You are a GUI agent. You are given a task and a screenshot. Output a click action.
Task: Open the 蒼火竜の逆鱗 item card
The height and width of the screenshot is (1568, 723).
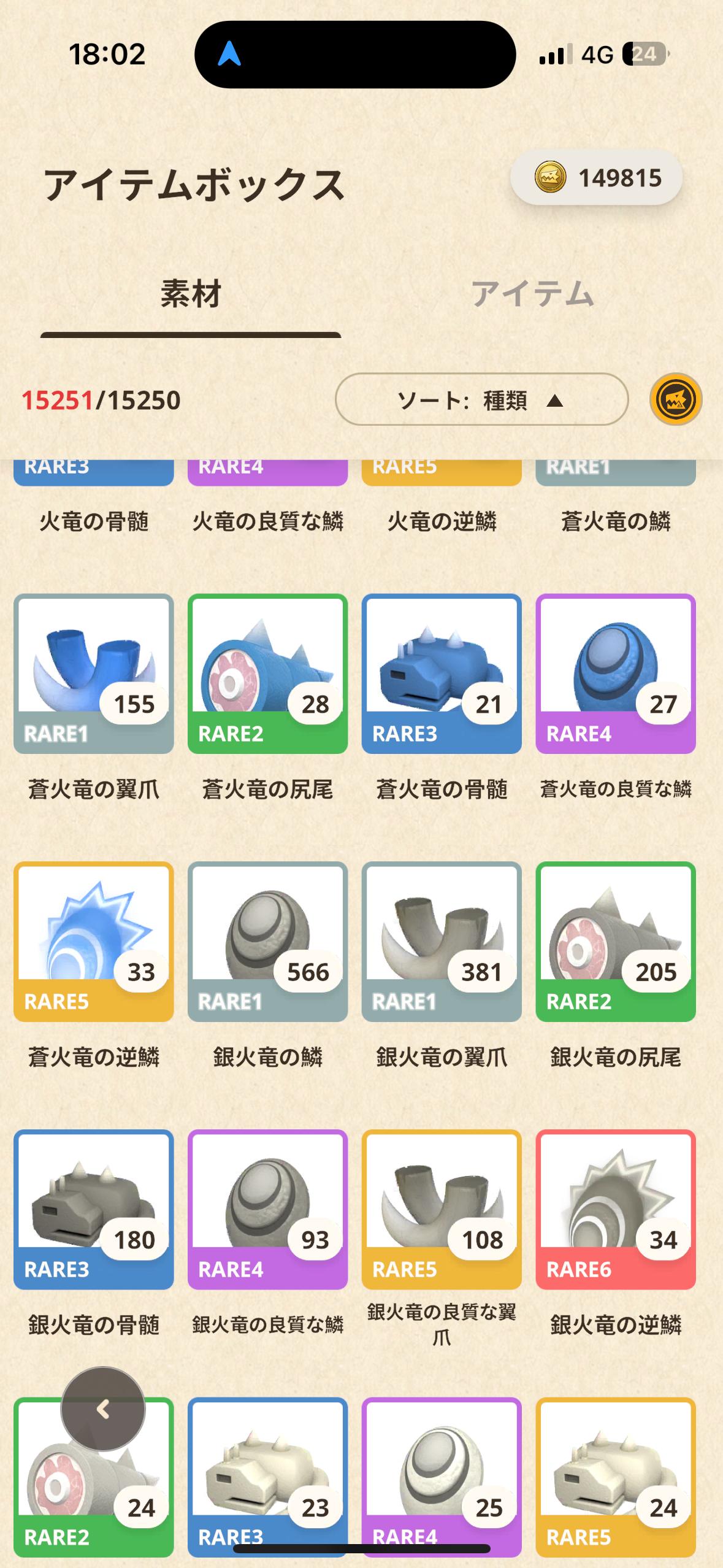(x=94, y=942)
